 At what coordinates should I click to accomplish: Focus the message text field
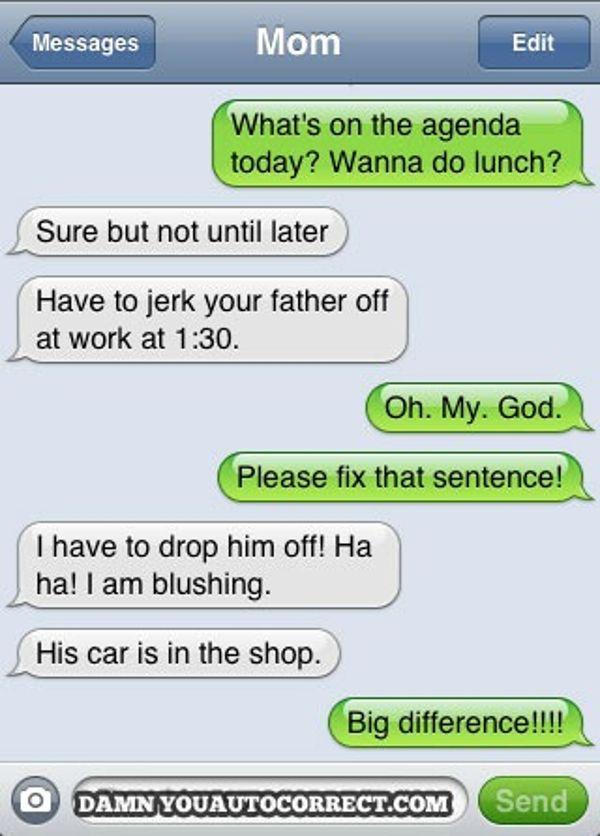268,800
